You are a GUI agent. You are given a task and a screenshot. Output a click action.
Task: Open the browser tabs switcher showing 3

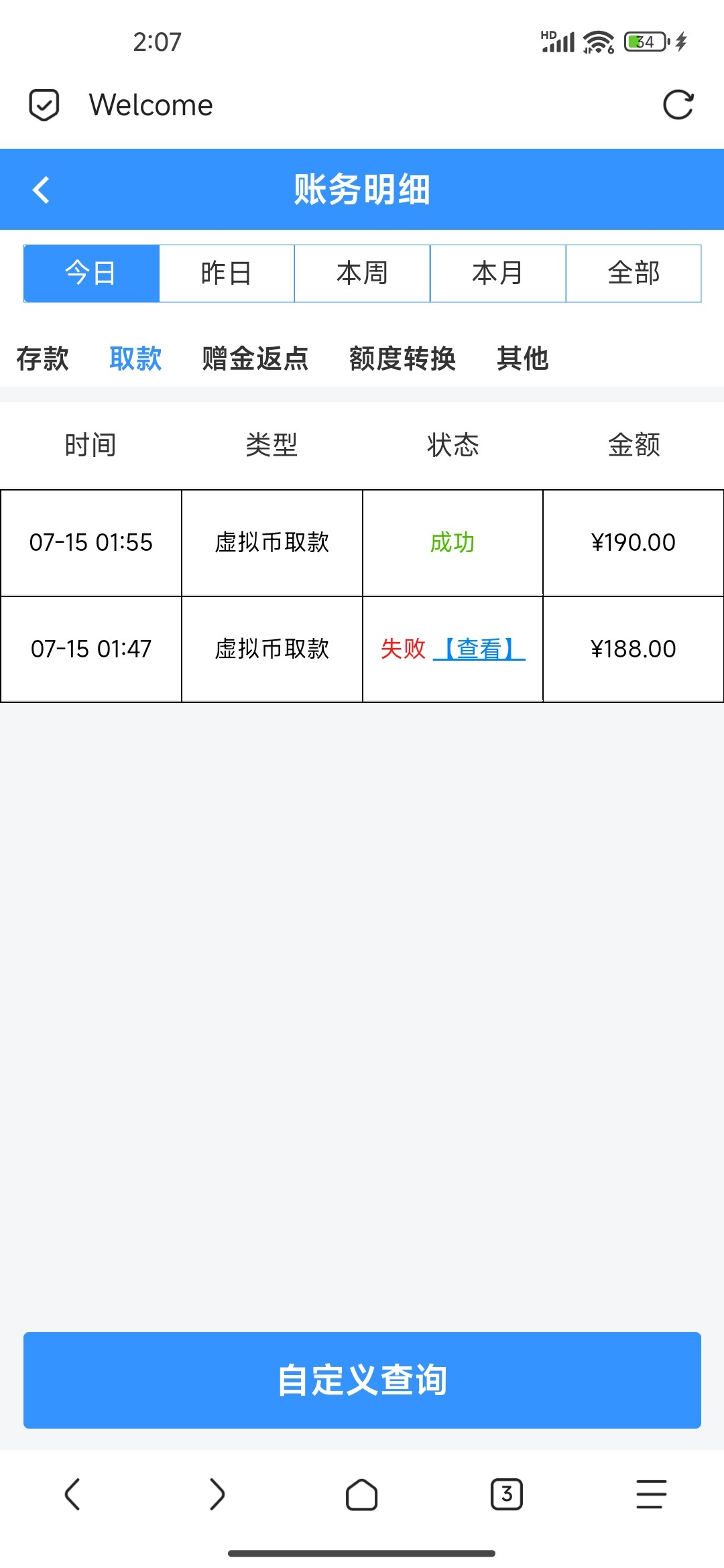pos(507,1494)
